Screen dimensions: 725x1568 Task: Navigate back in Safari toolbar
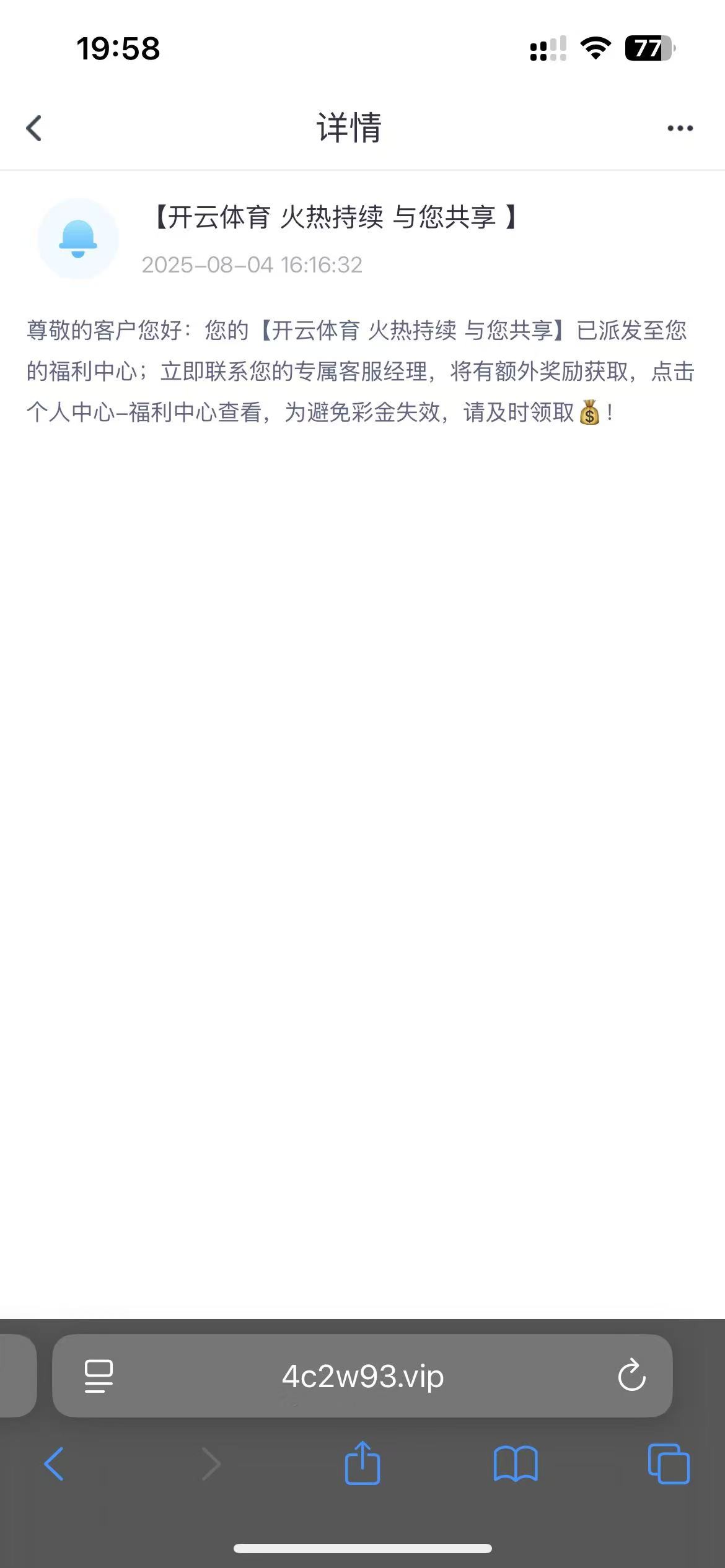(54, 1465)
